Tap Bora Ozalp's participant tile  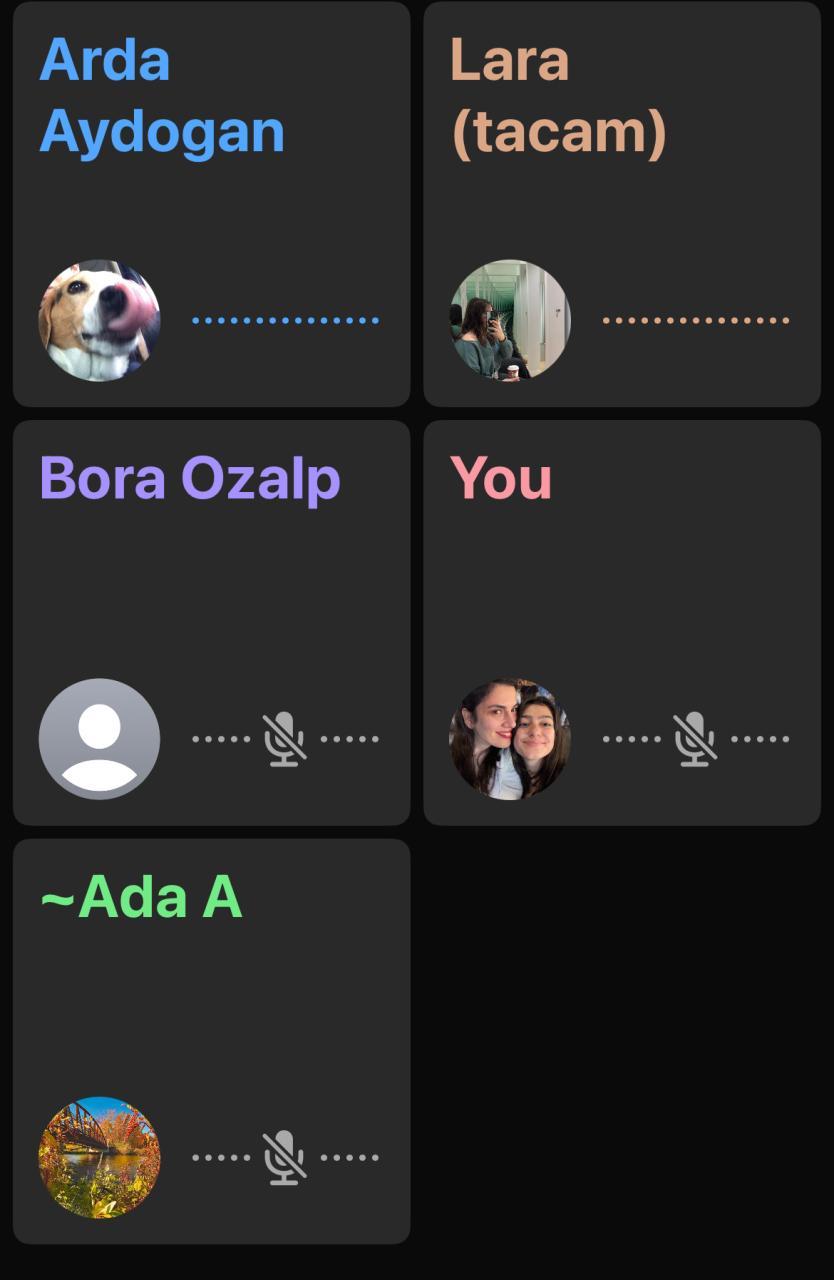point(211,622)
